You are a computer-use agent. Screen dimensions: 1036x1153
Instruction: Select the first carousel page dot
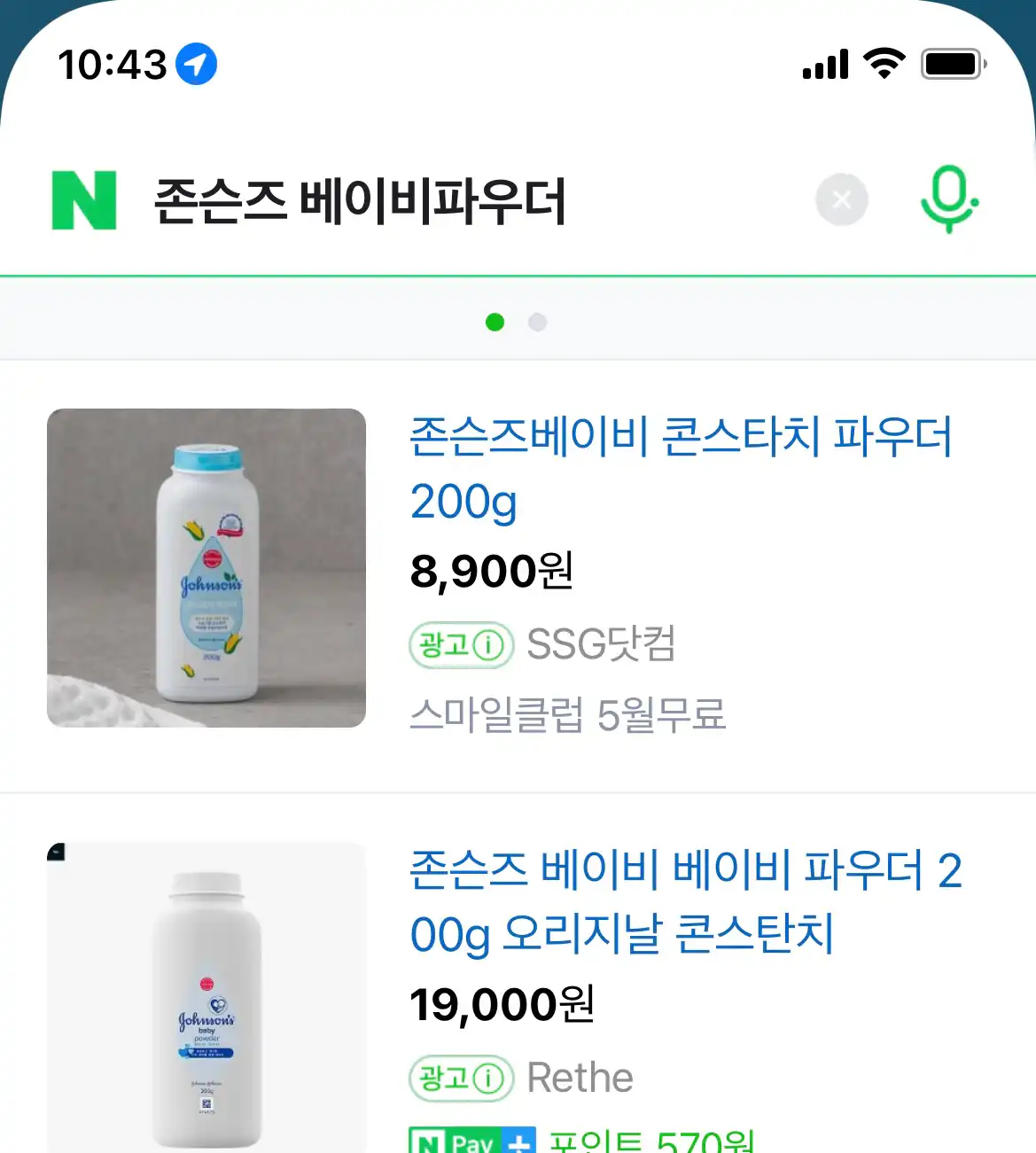496,322
